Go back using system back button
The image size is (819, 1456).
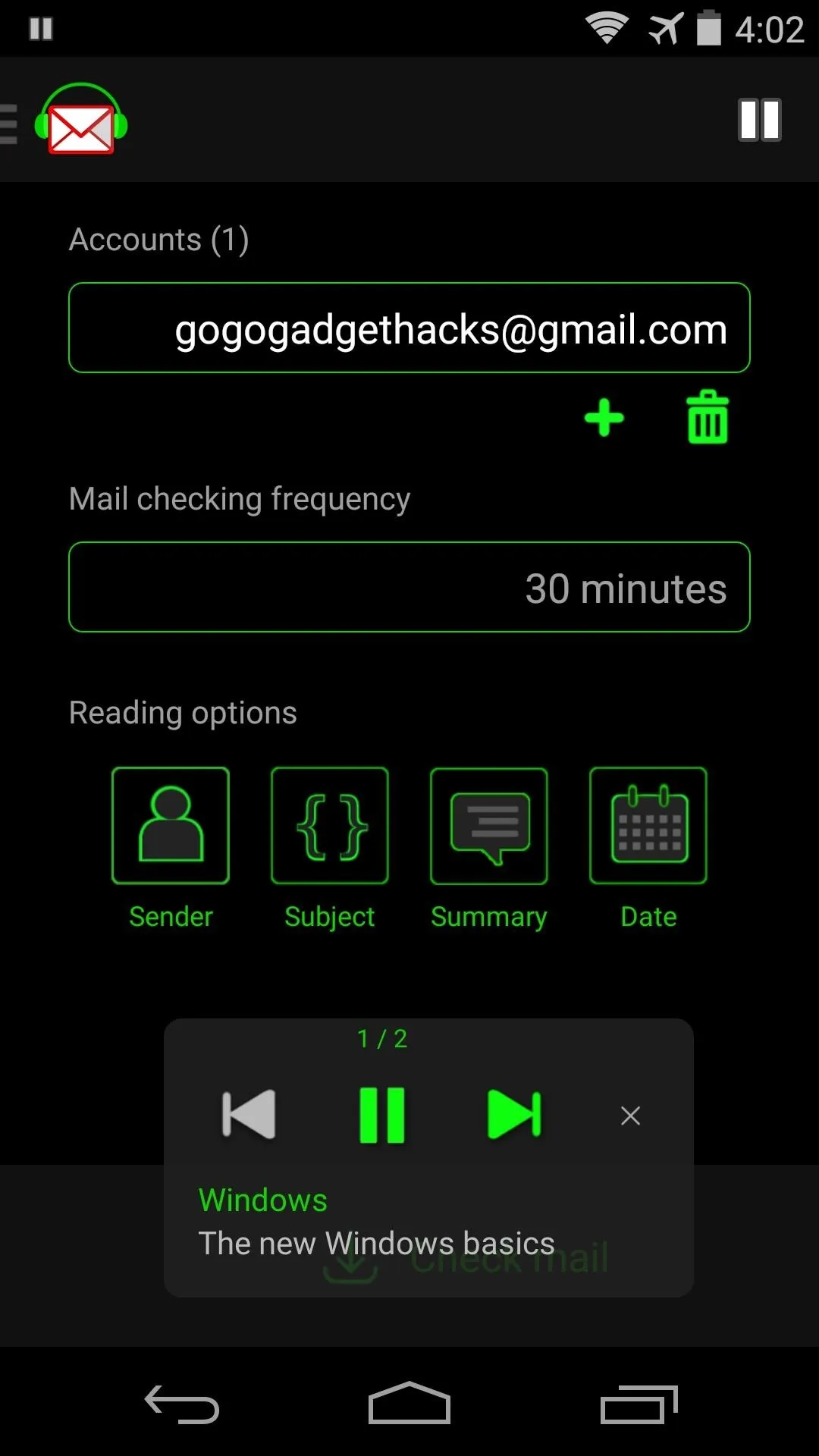pyautogui.click(x=182, y=1404)
